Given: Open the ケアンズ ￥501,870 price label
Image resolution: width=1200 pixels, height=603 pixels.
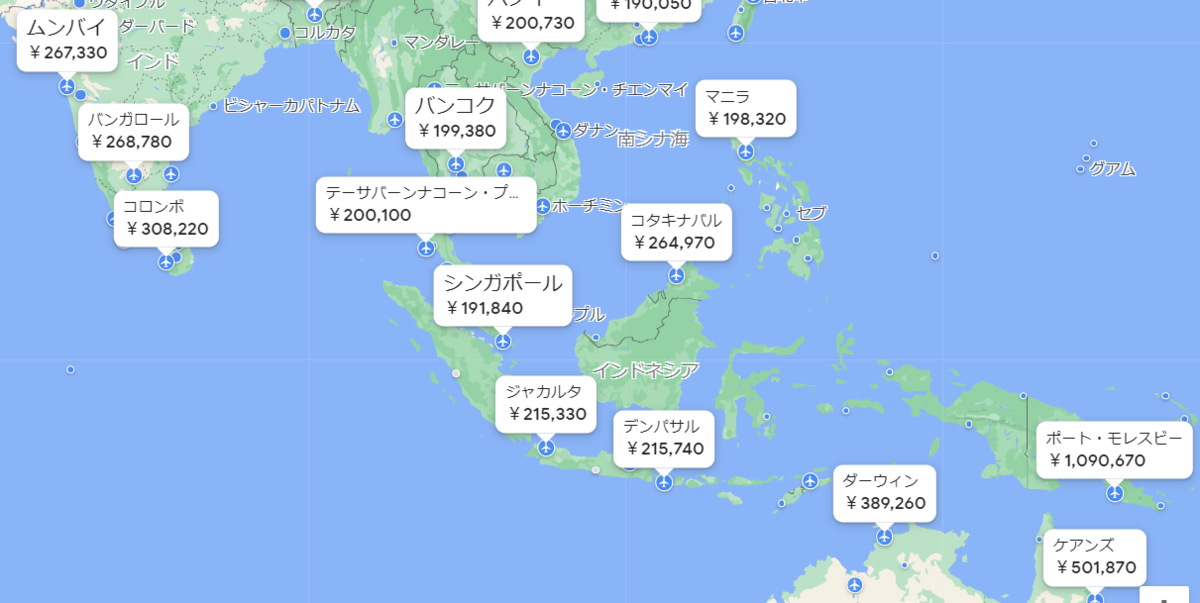Looking at the screenshot, I should [1095, 557].
